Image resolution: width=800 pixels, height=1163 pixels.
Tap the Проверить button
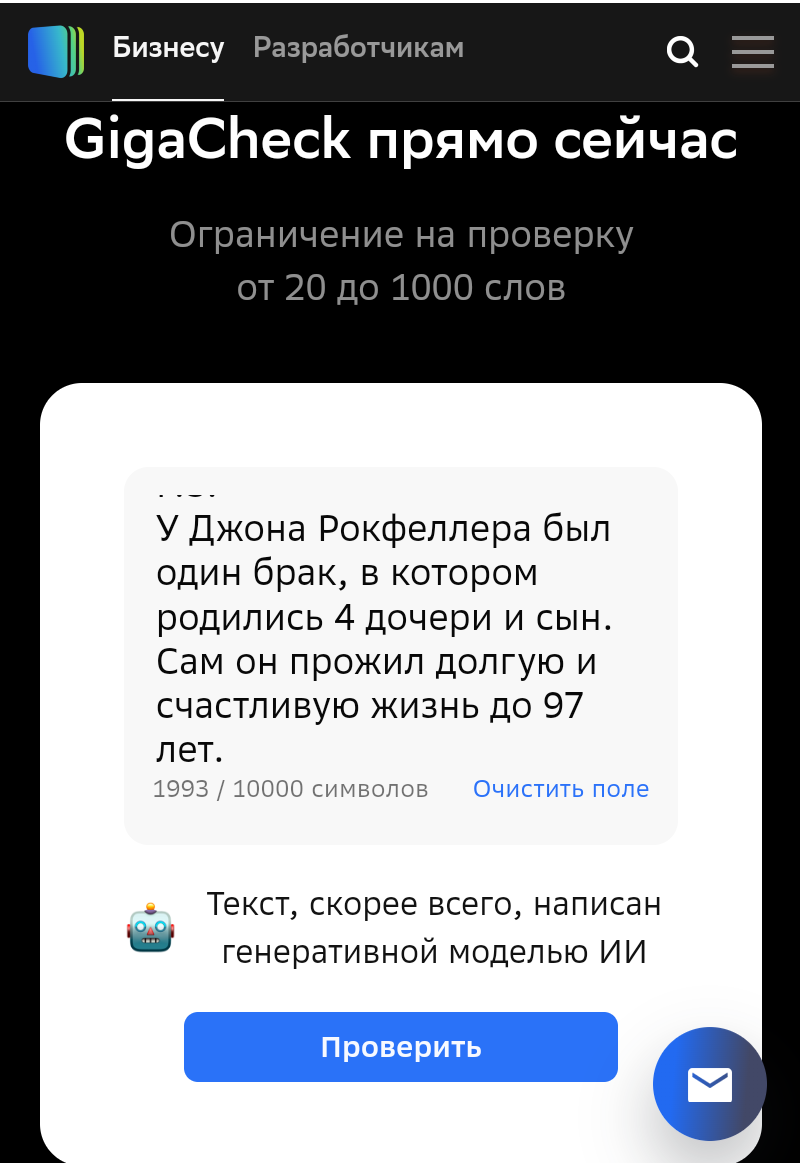[x=400, y=1047]
